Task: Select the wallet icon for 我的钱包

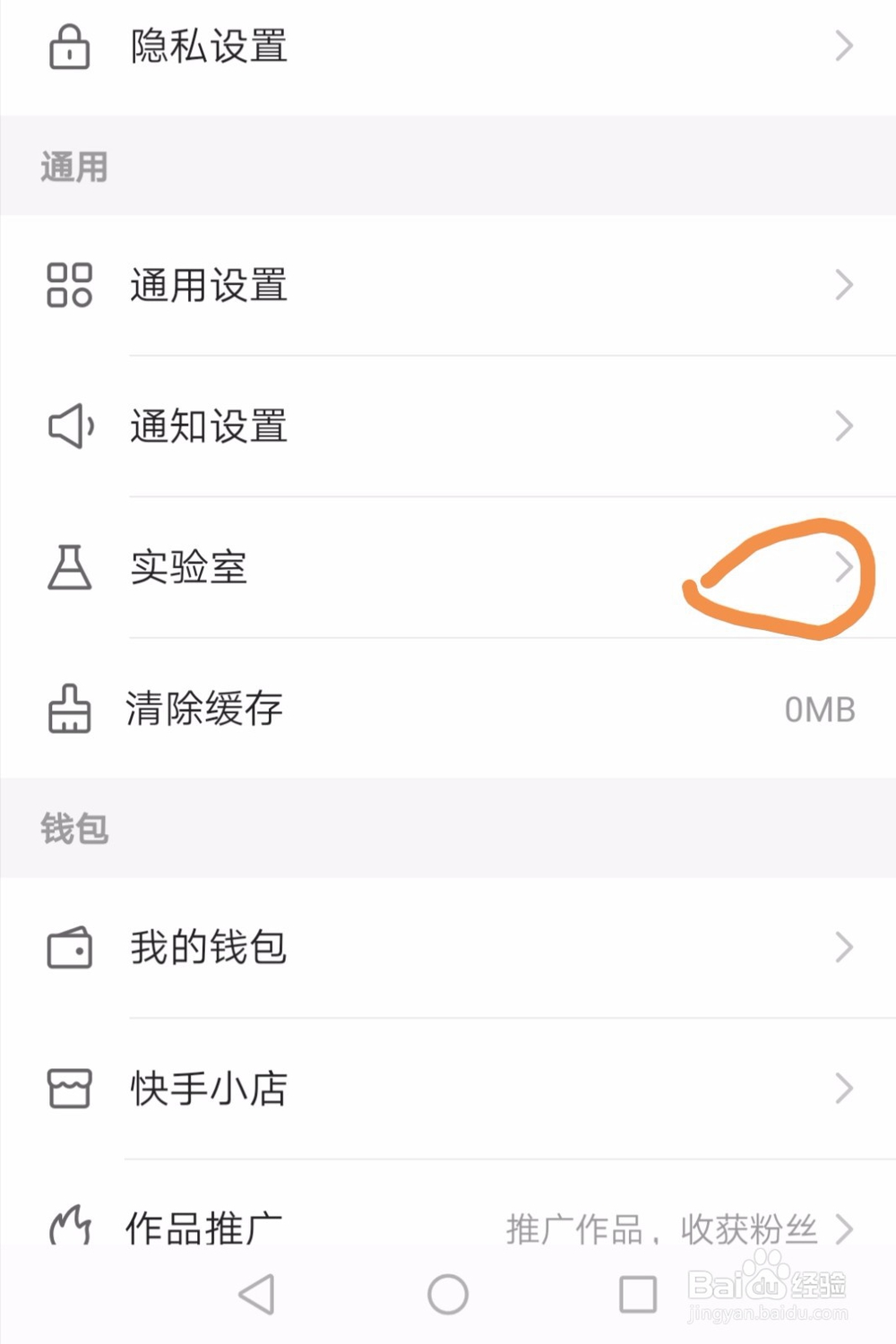Action: click(x=69, y=947)
